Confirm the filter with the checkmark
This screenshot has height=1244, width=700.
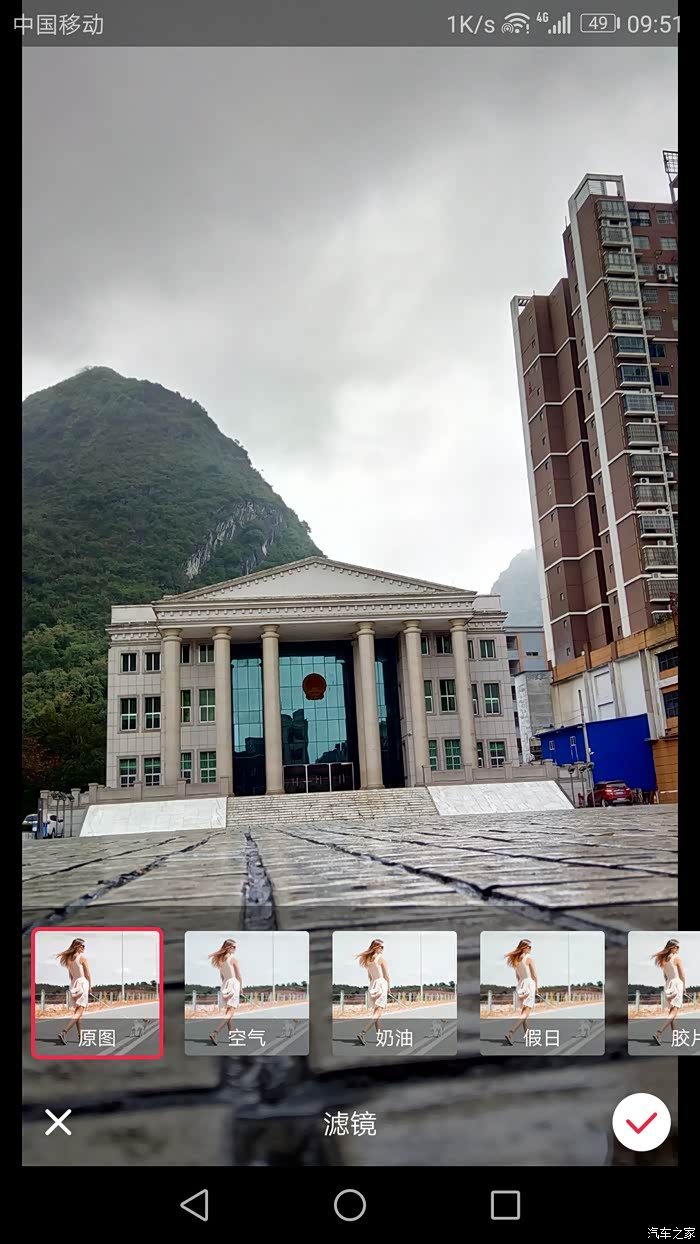pyautogui.click(x=641, y=1122)
